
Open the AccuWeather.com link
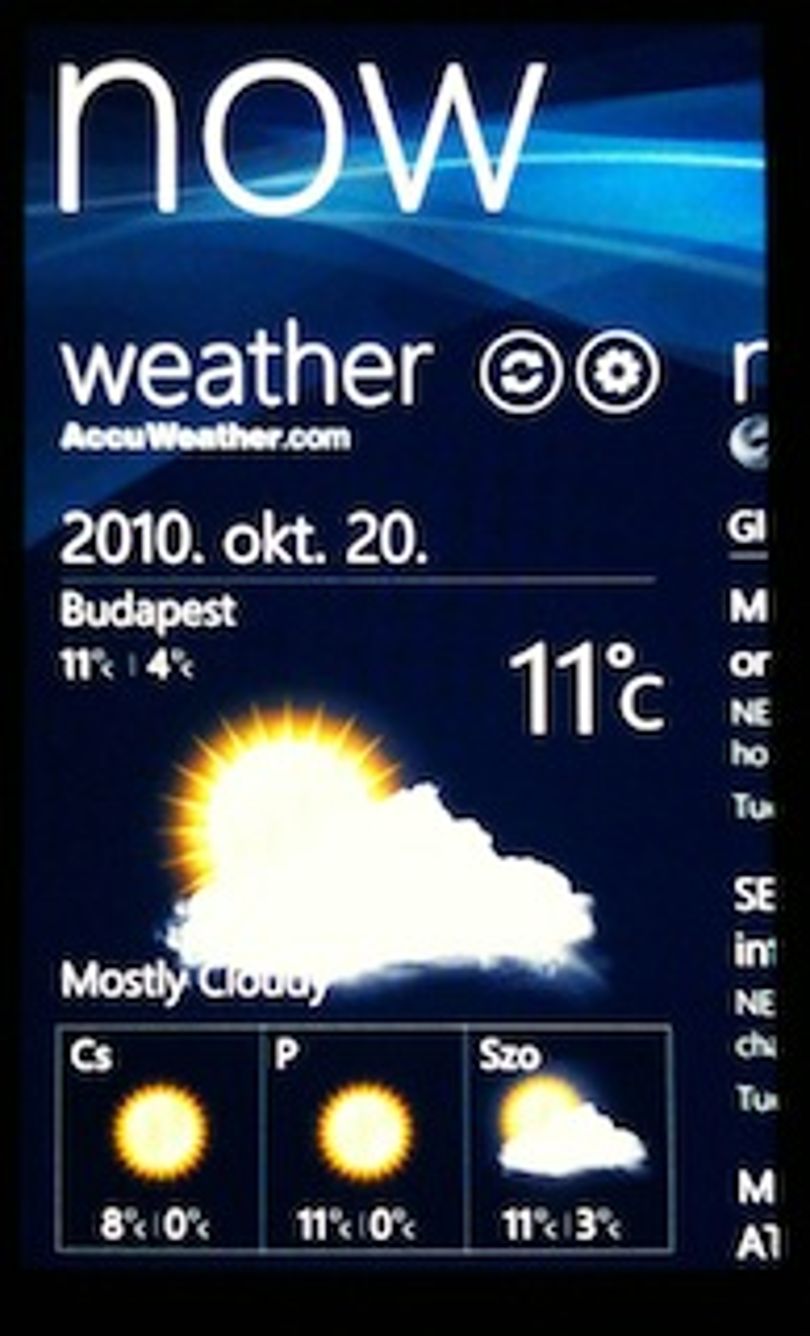[205, 438]
